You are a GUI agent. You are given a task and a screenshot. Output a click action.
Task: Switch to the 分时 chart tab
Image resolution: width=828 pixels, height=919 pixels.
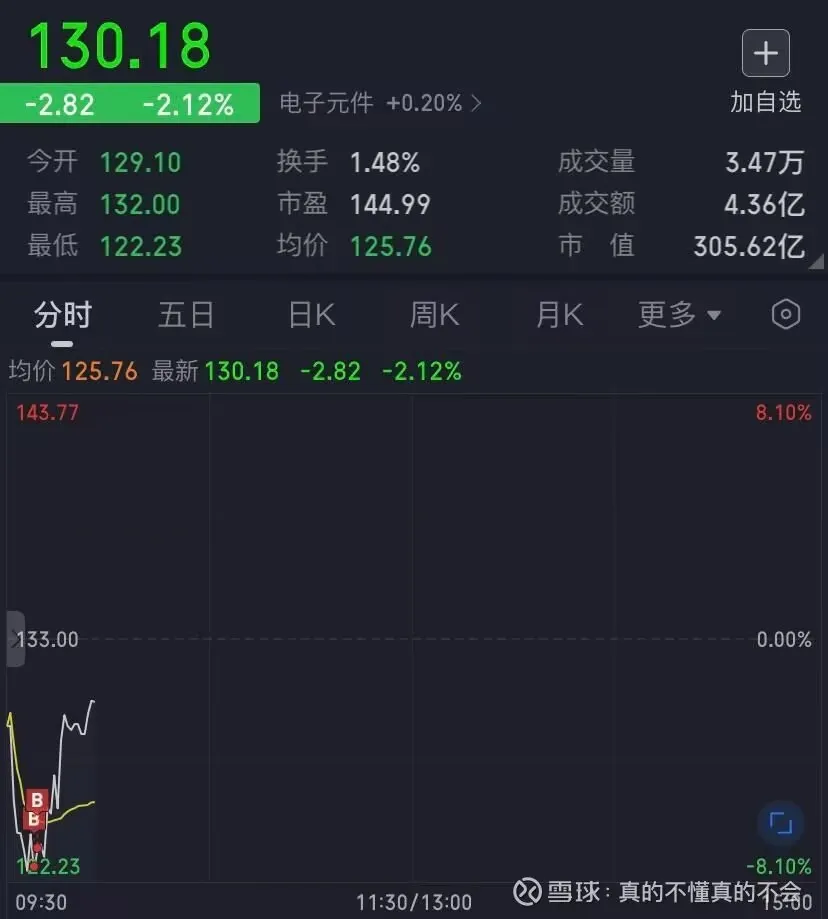point(63,315)
